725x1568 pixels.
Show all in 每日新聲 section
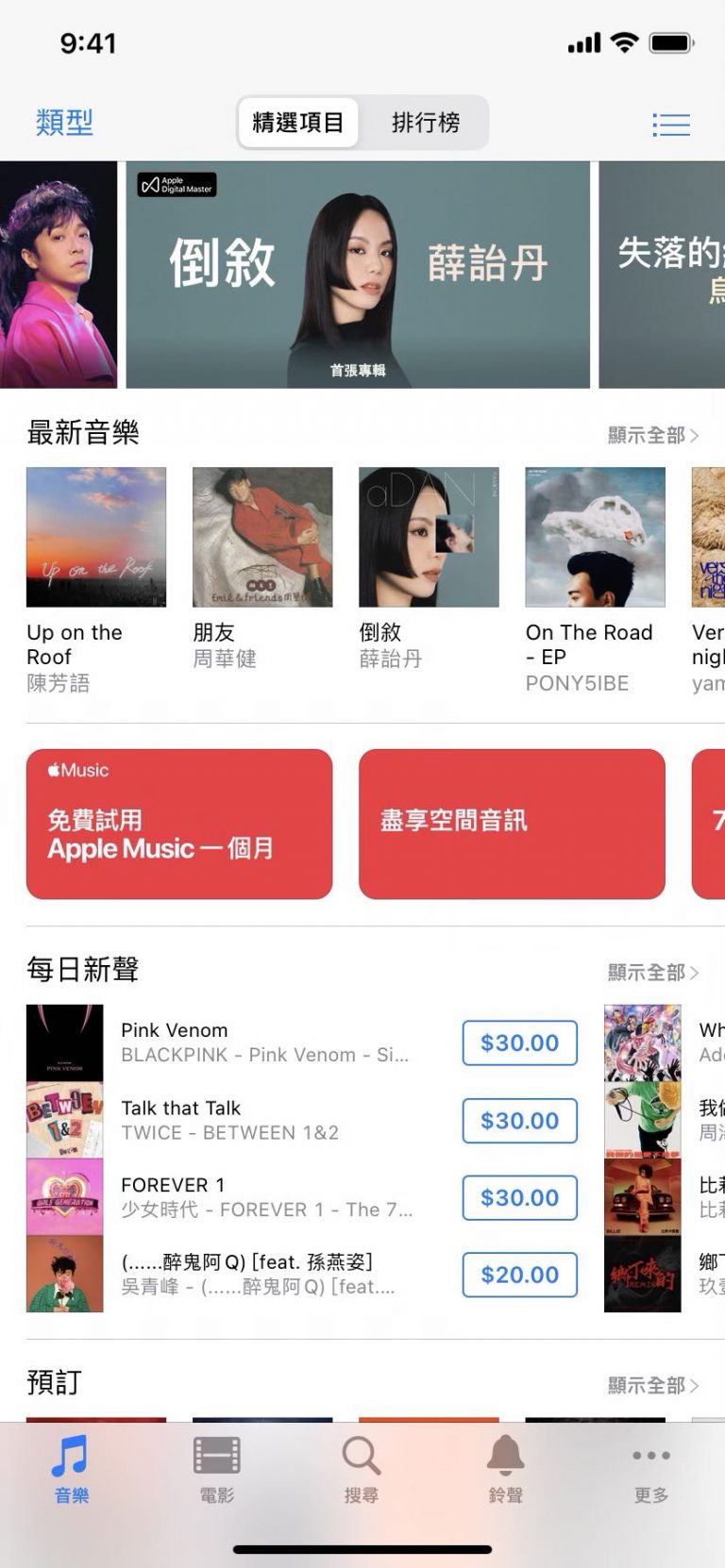(652, 972)
